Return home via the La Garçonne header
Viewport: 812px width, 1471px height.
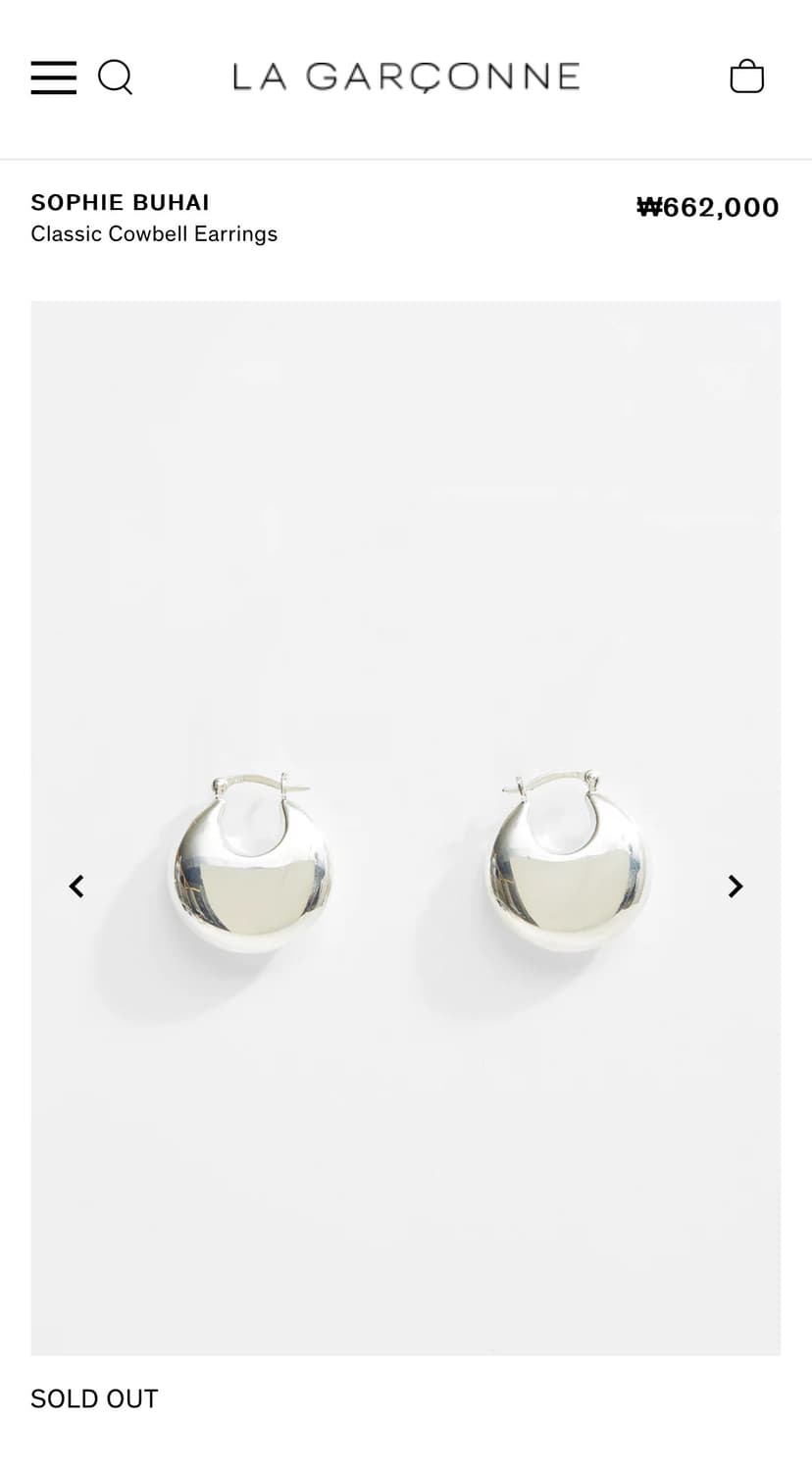pos(406,76)
